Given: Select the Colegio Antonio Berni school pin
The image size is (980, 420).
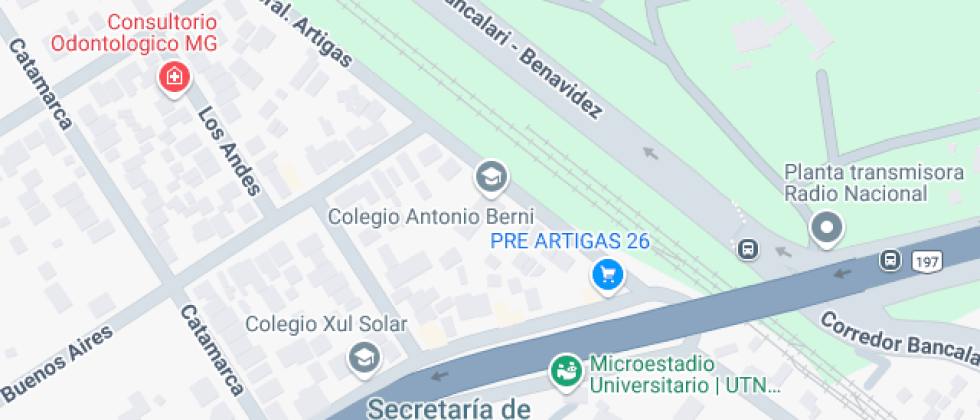Looking at the screenshot, I should coord(491,177).
